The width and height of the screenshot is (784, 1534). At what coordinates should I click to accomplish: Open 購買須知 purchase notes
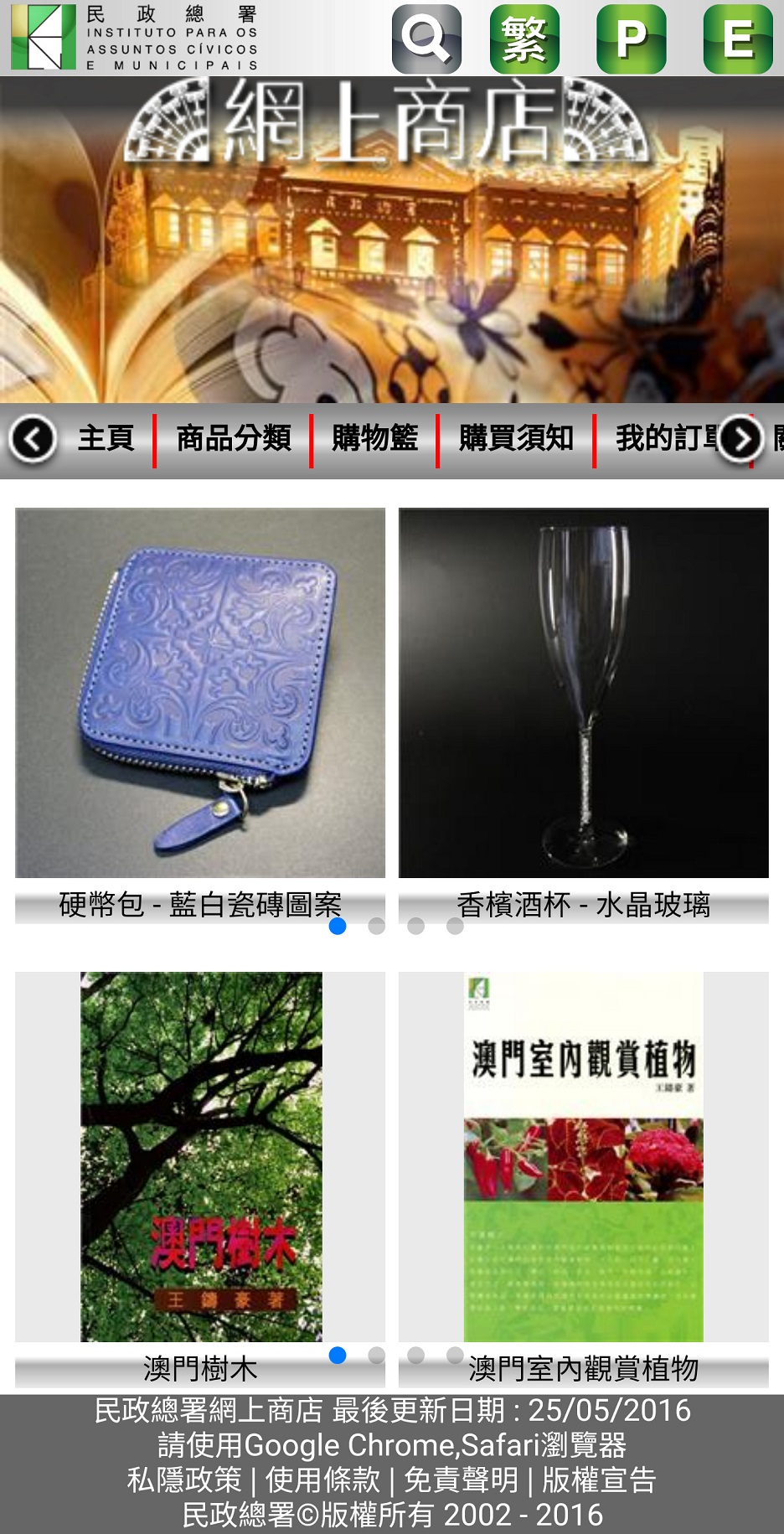516,438
